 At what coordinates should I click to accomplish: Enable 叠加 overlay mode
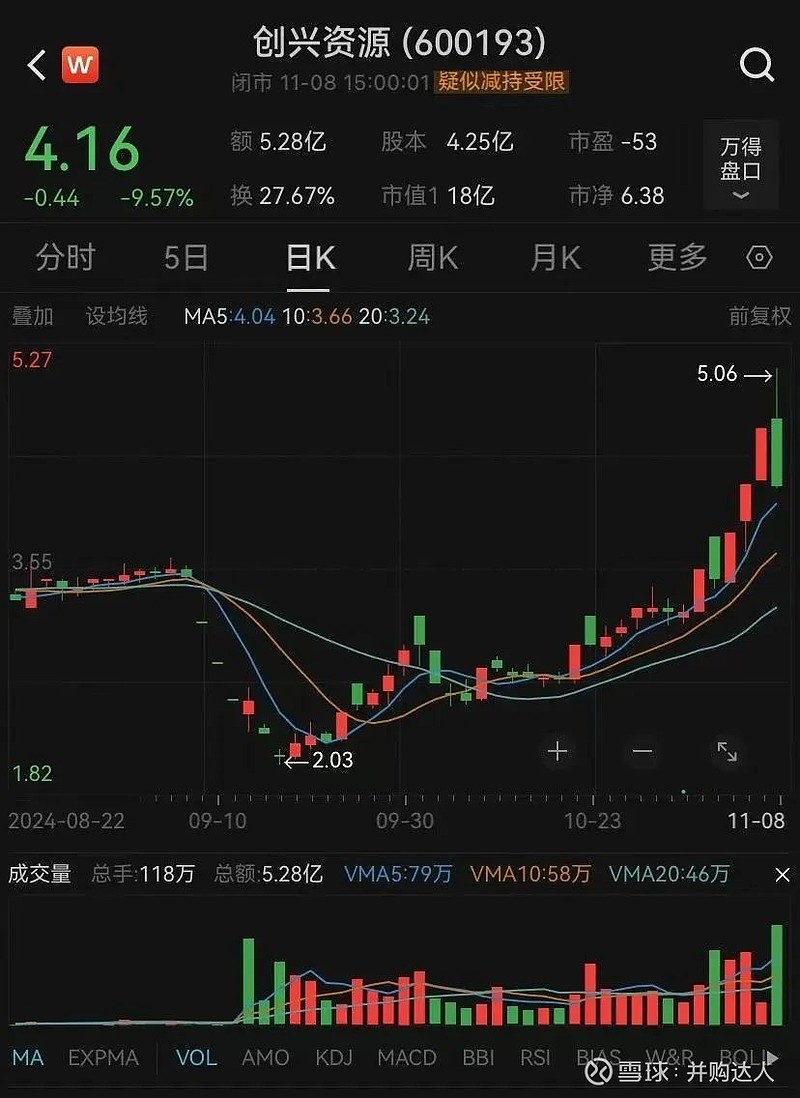(33, 316)
